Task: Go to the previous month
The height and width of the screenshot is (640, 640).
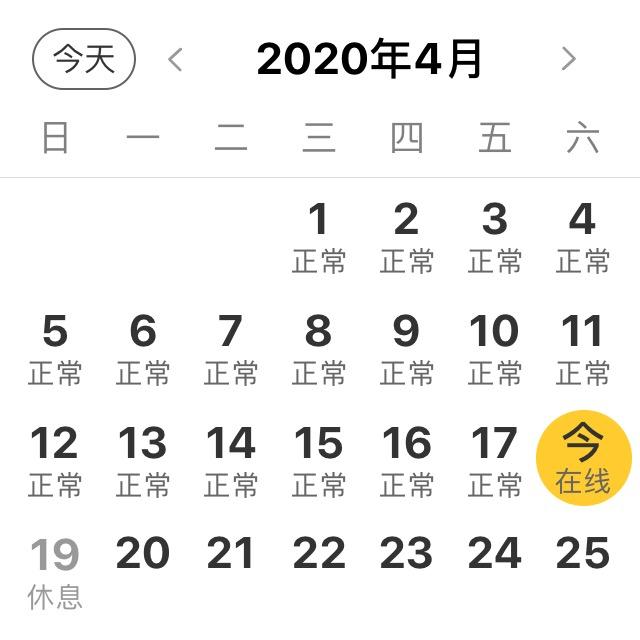Action: click(x=176, y=60)
